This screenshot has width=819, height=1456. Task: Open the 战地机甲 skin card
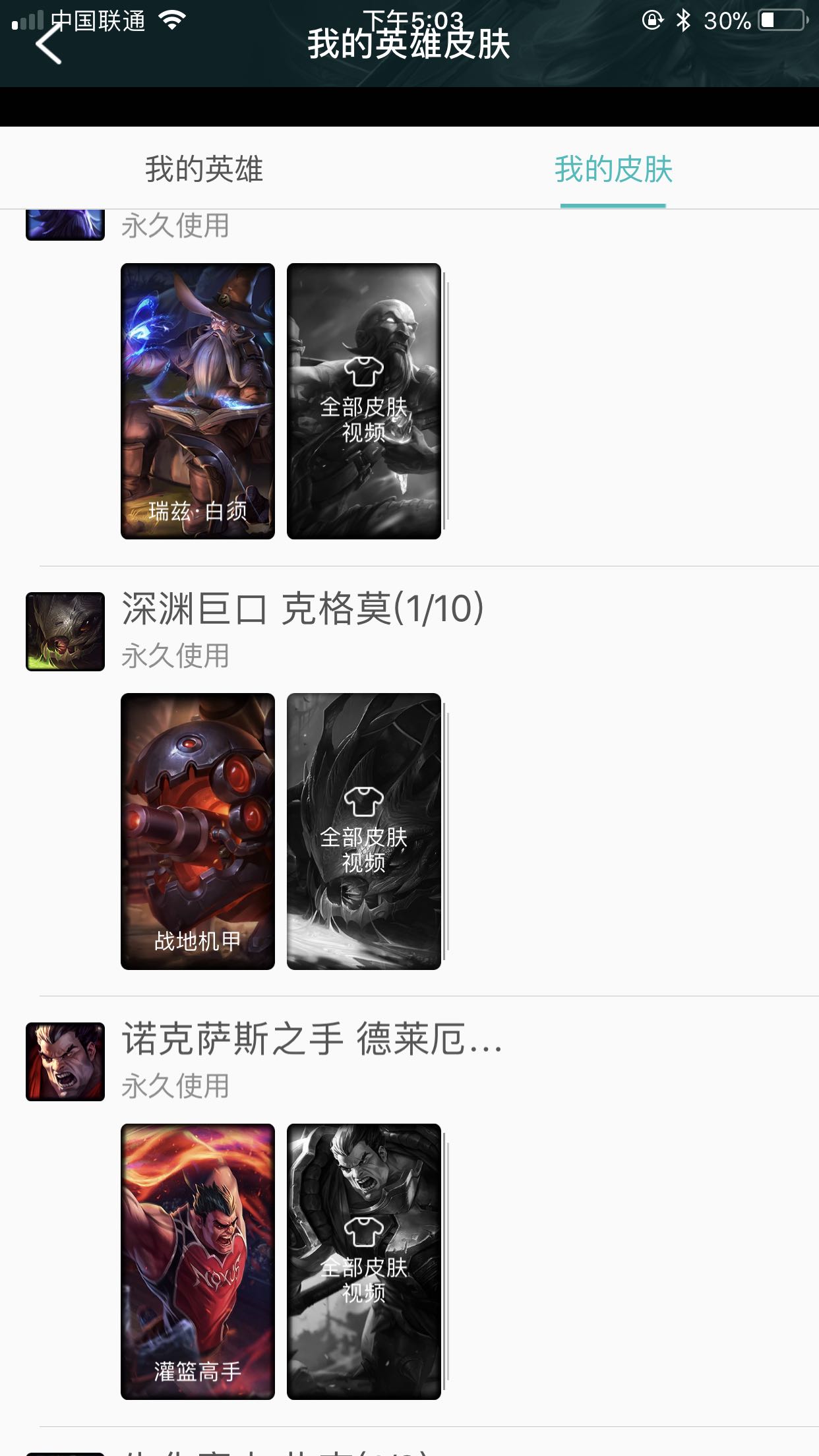tap(198, 831)
